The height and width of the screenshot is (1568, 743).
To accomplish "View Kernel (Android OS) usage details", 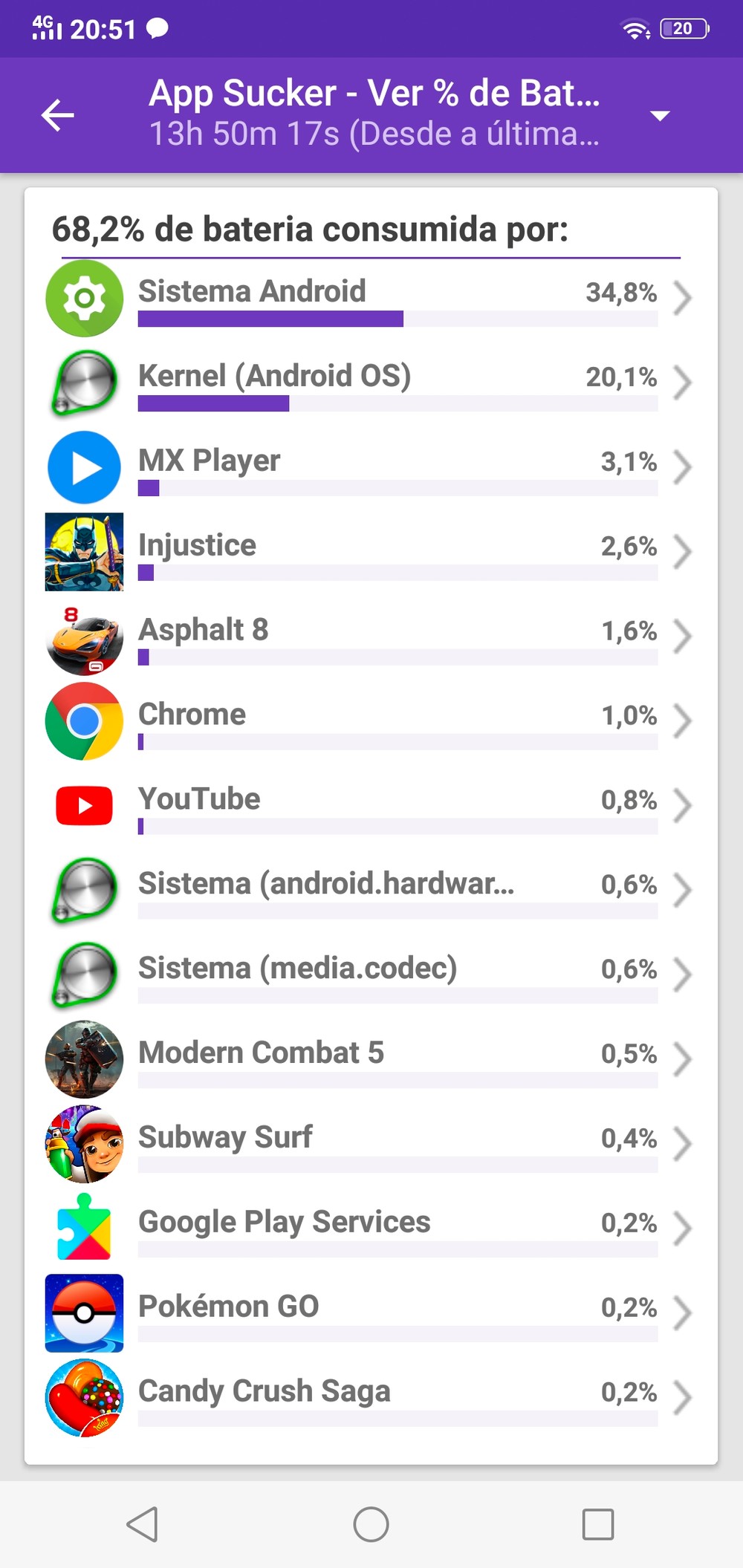I will [x=371, y=383].
